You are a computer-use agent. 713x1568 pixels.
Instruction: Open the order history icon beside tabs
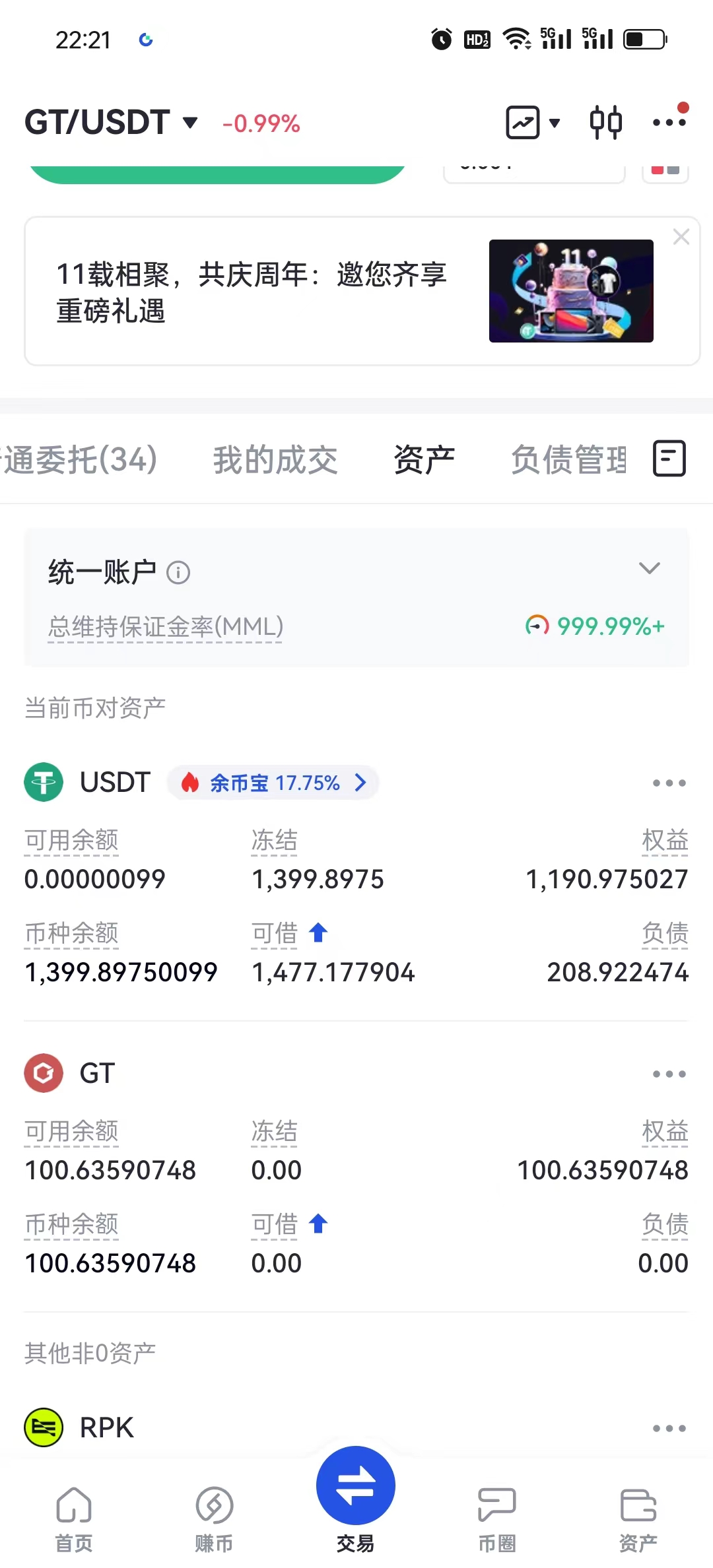pos(669,459)
